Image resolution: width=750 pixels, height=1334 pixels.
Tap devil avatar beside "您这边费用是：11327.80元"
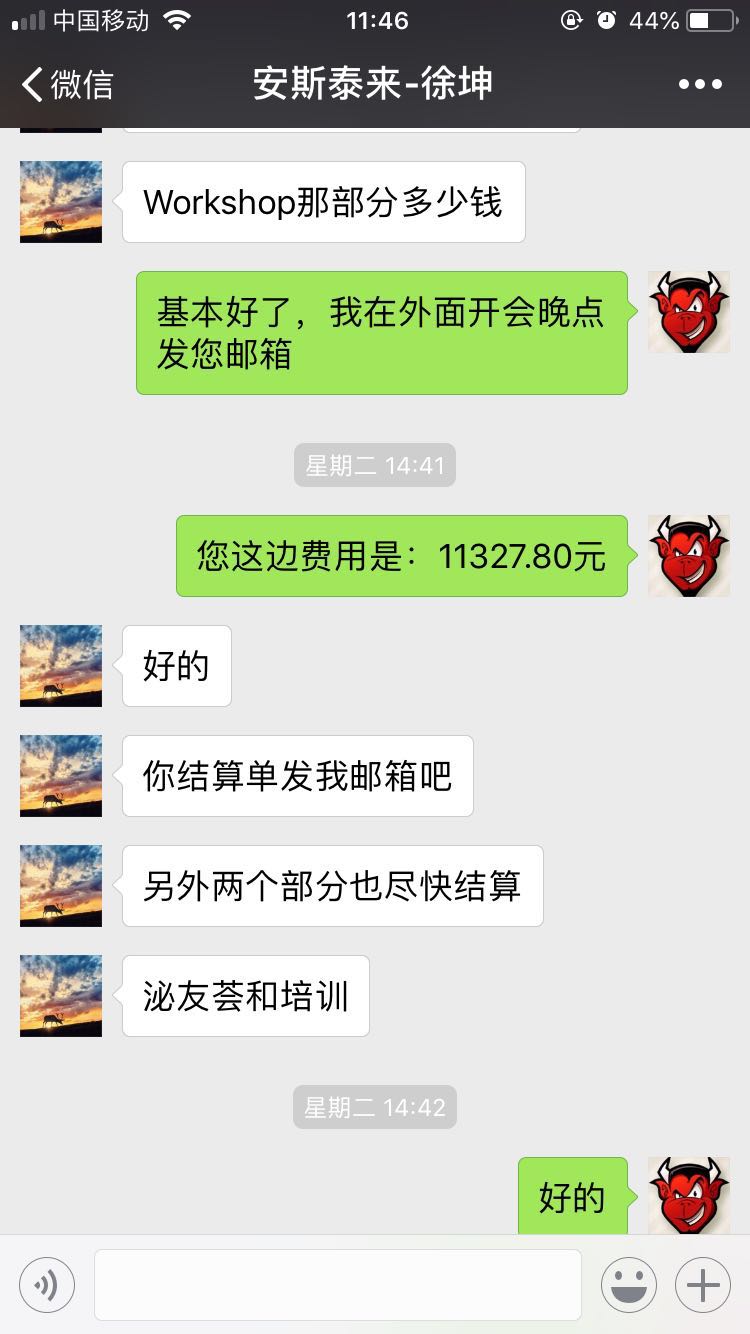pos(689,556)
